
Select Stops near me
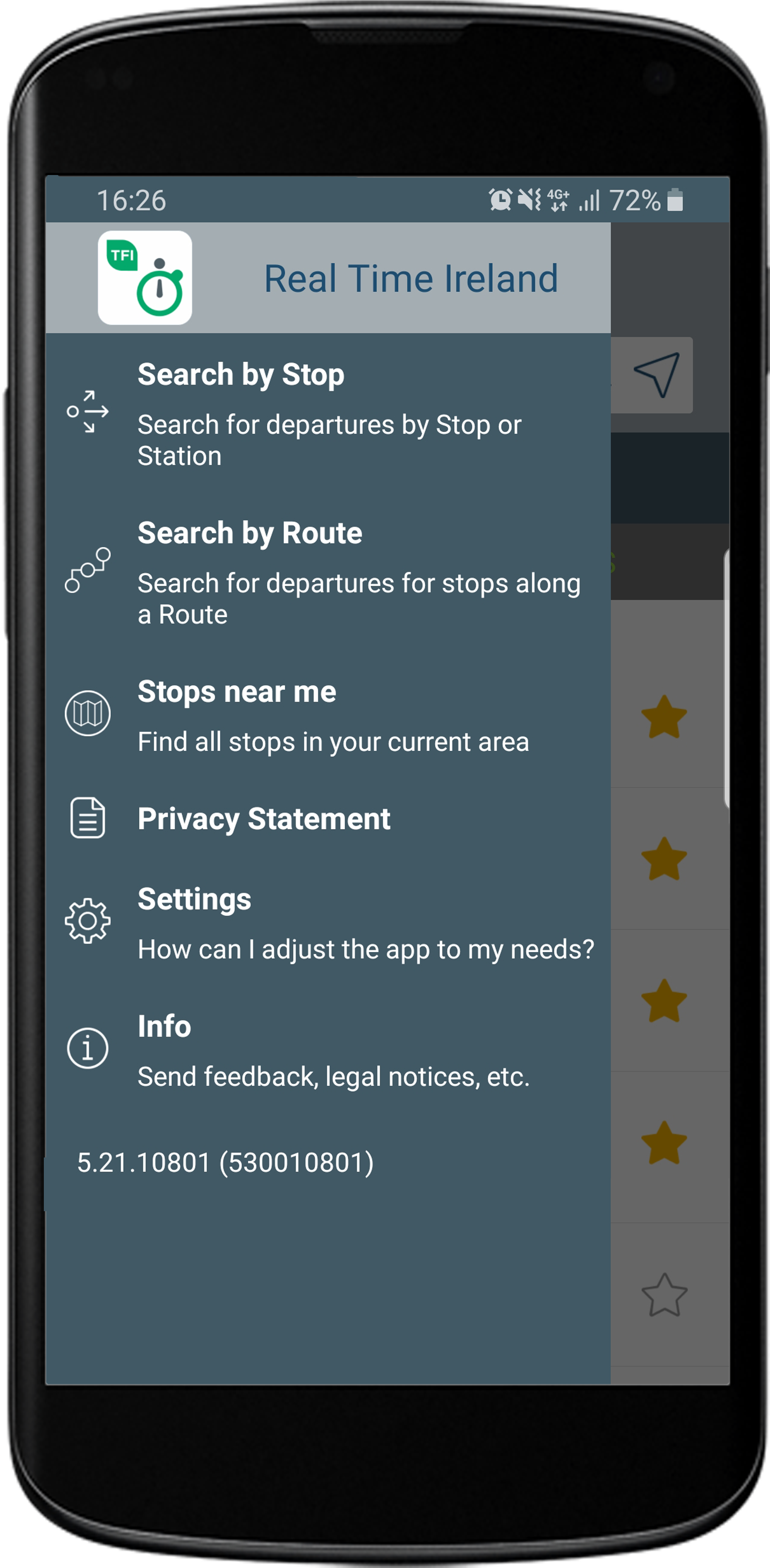[328, 714]
